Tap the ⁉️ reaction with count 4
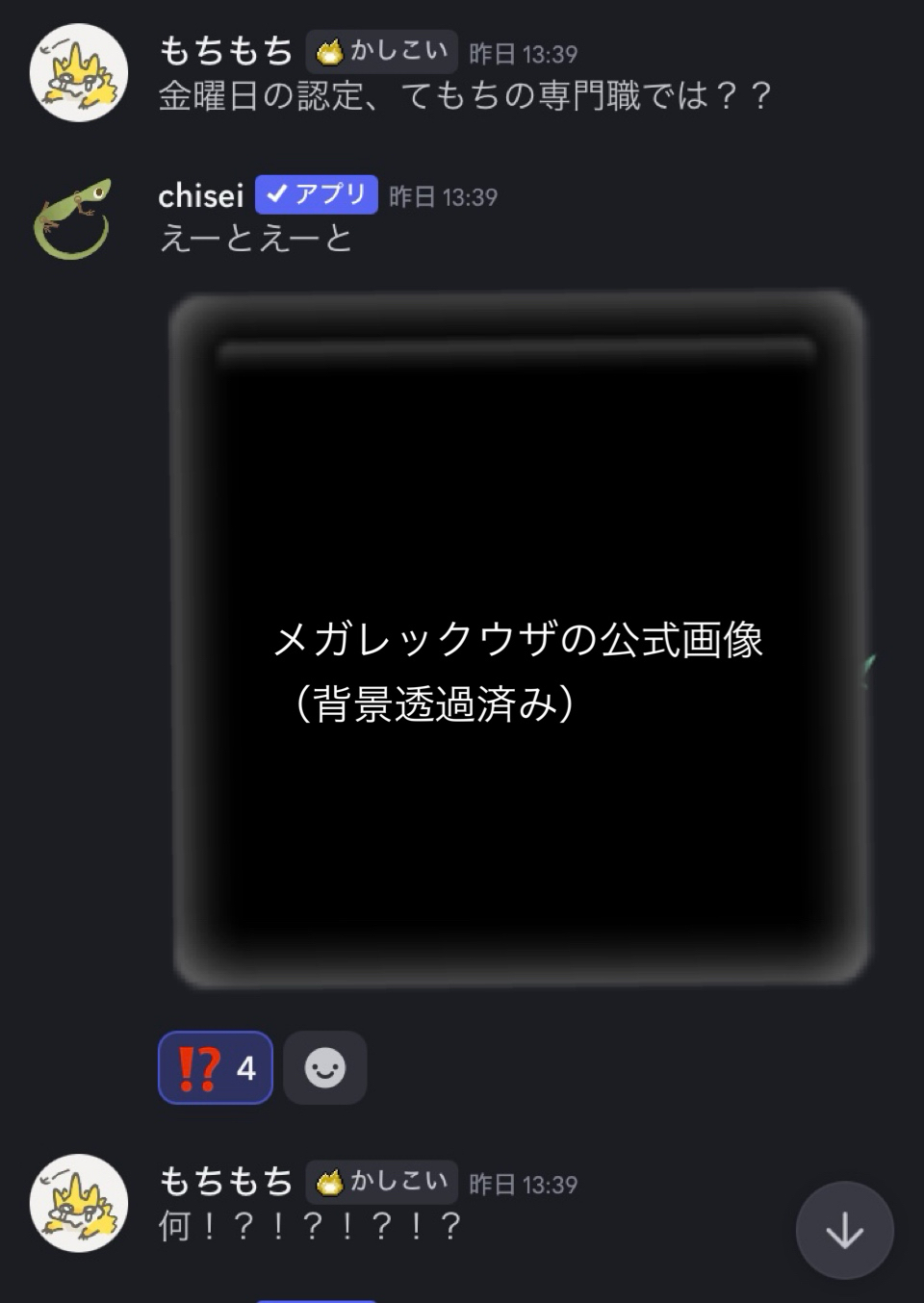This screenshot has width=924, height=1303. pos(215,1067)
